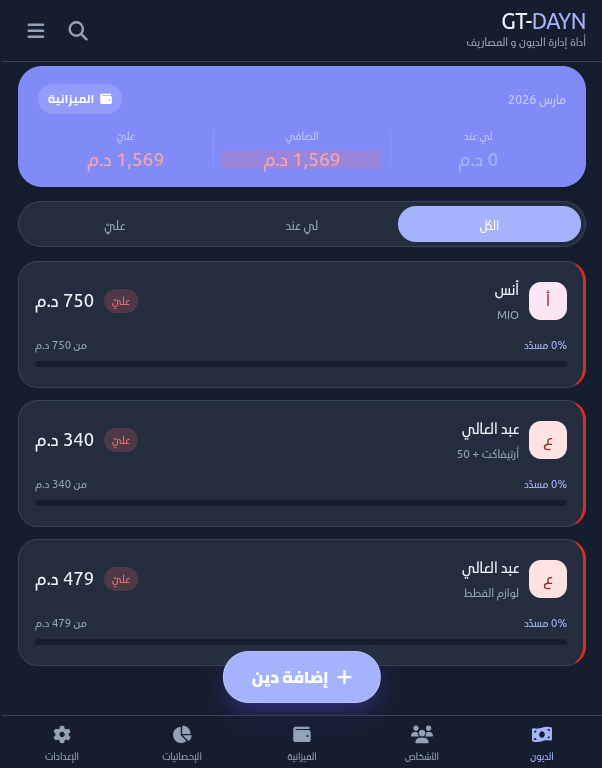Open the الميزانية bottom tab
This screenshot has width=602, height=768.
tap(301, 743)
